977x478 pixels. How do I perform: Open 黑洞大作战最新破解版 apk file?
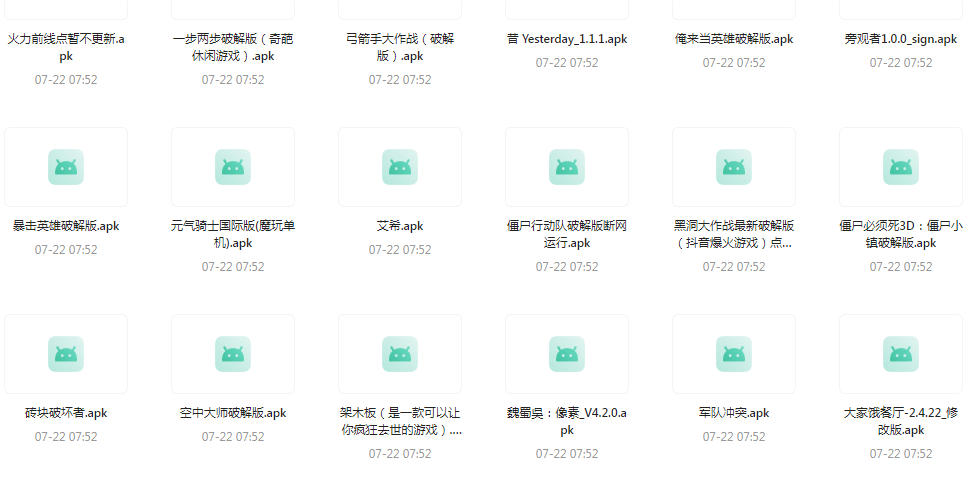[734, 167]
